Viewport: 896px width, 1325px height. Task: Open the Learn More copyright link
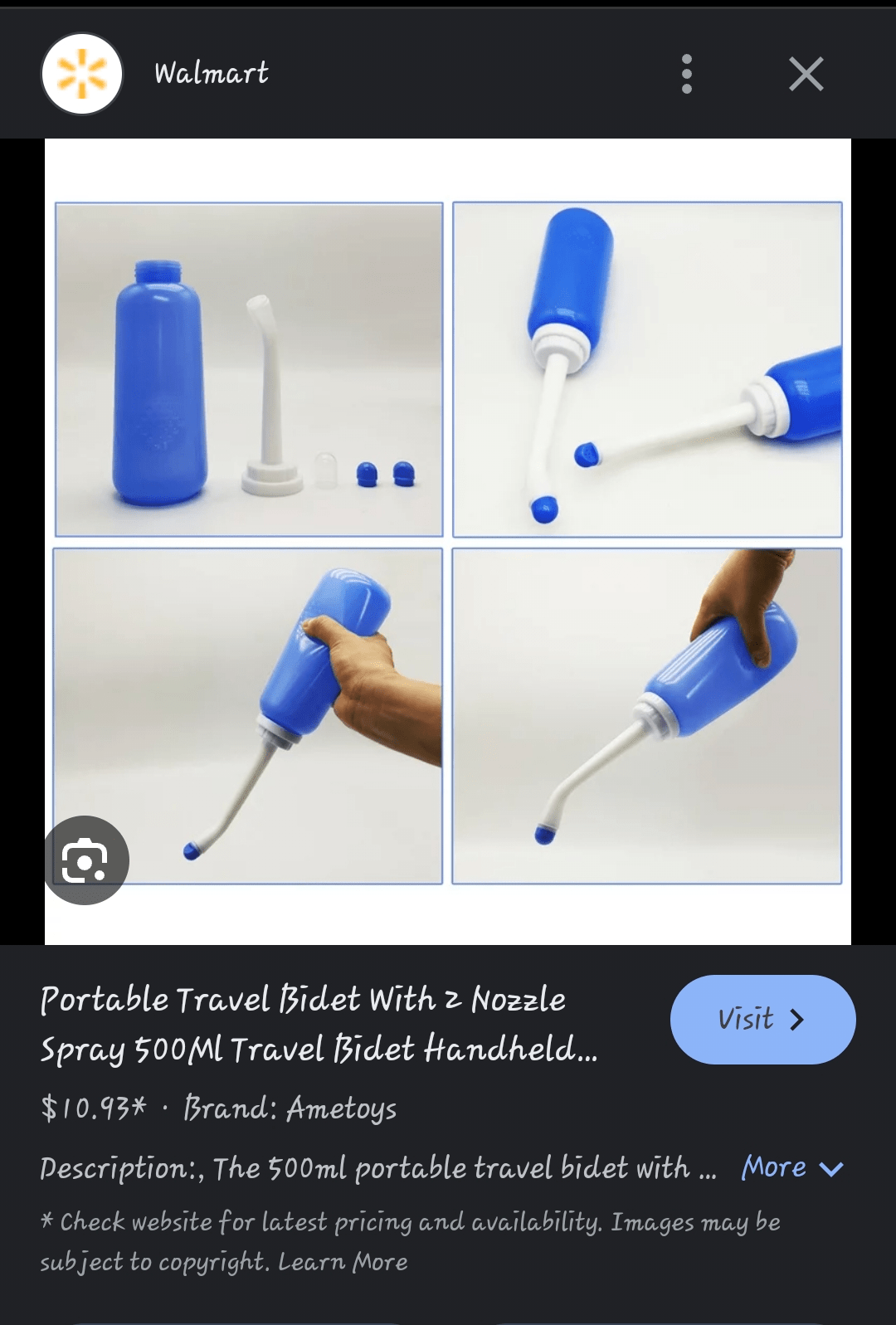pos(343,1262)
